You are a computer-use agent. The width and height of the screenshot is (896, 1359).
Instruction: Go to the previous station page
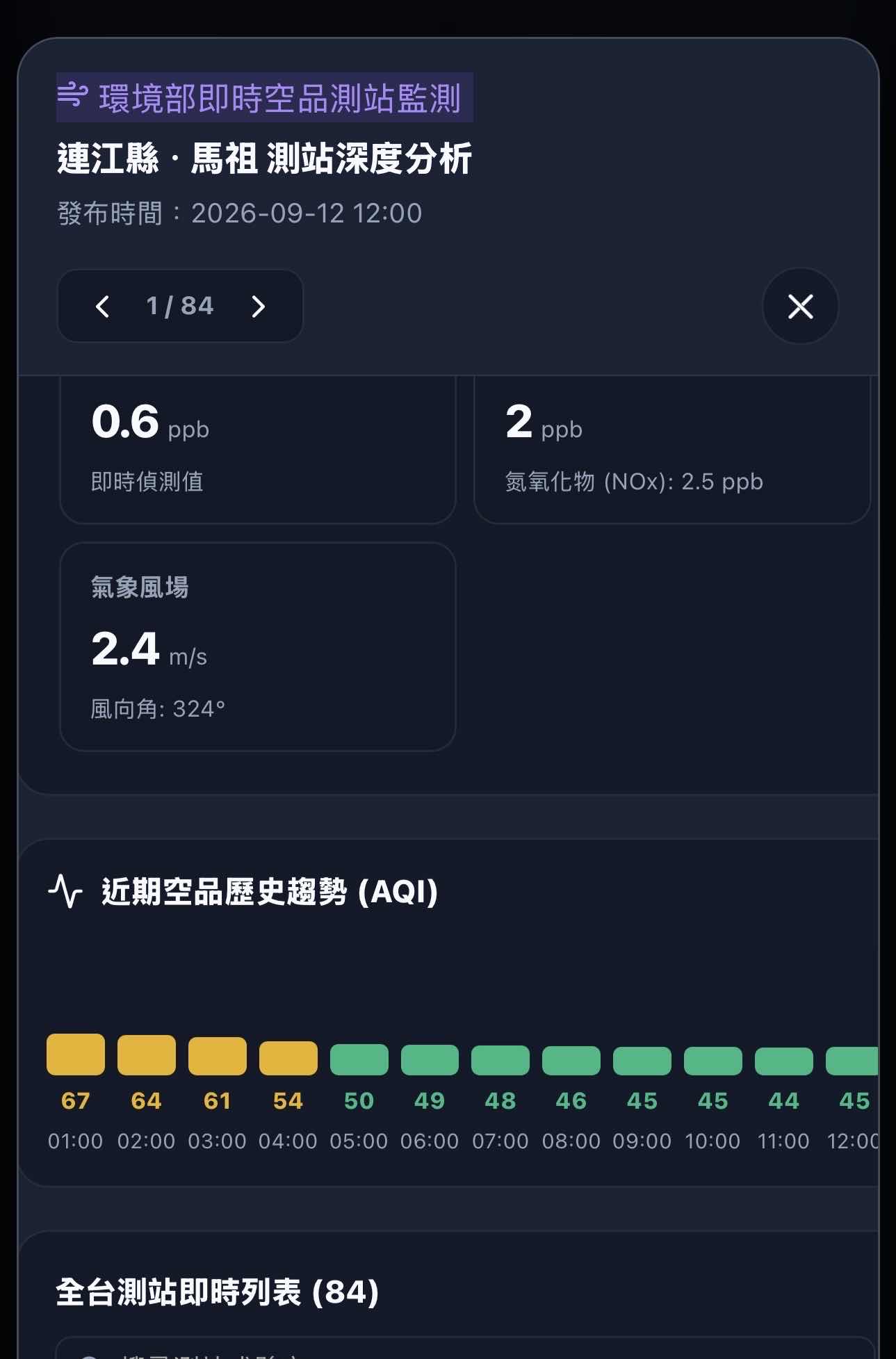102,307
